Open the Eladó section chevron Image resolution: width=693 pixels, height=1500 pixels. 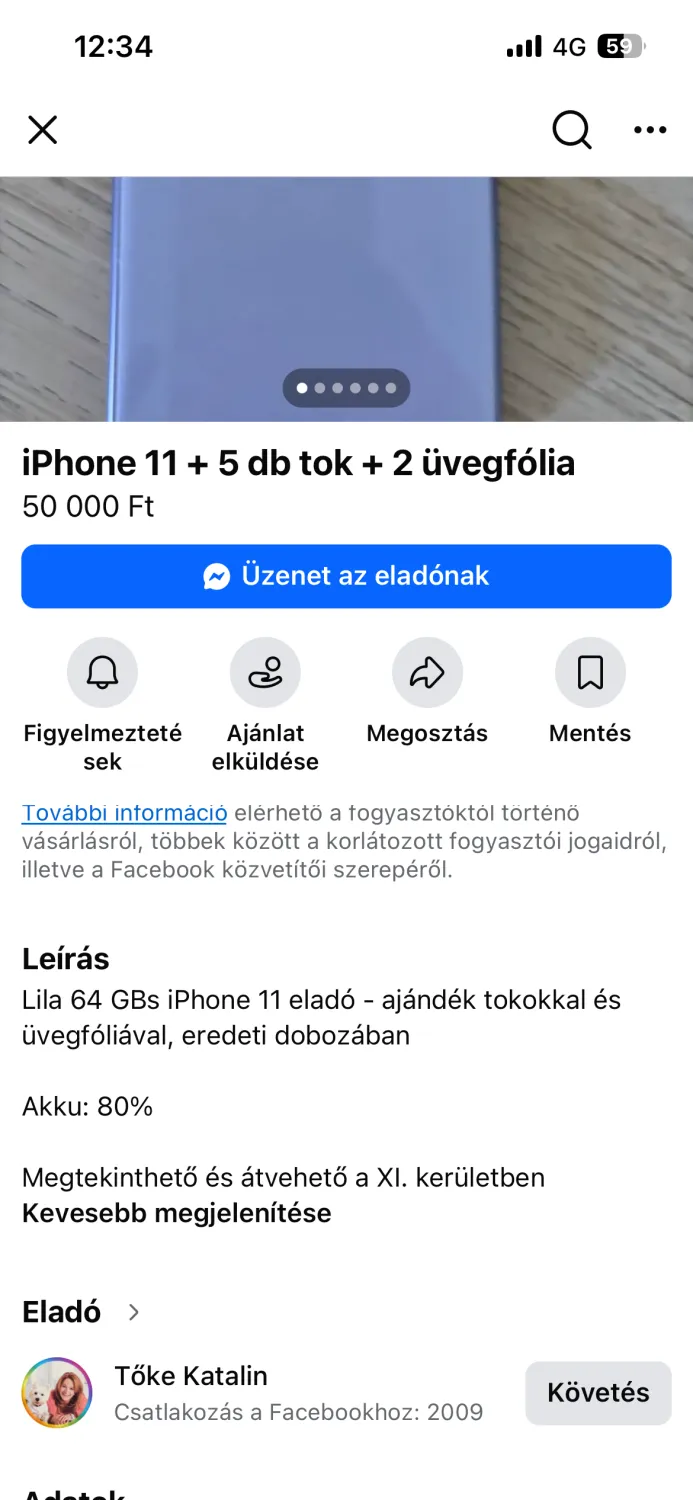(133, 1312)
